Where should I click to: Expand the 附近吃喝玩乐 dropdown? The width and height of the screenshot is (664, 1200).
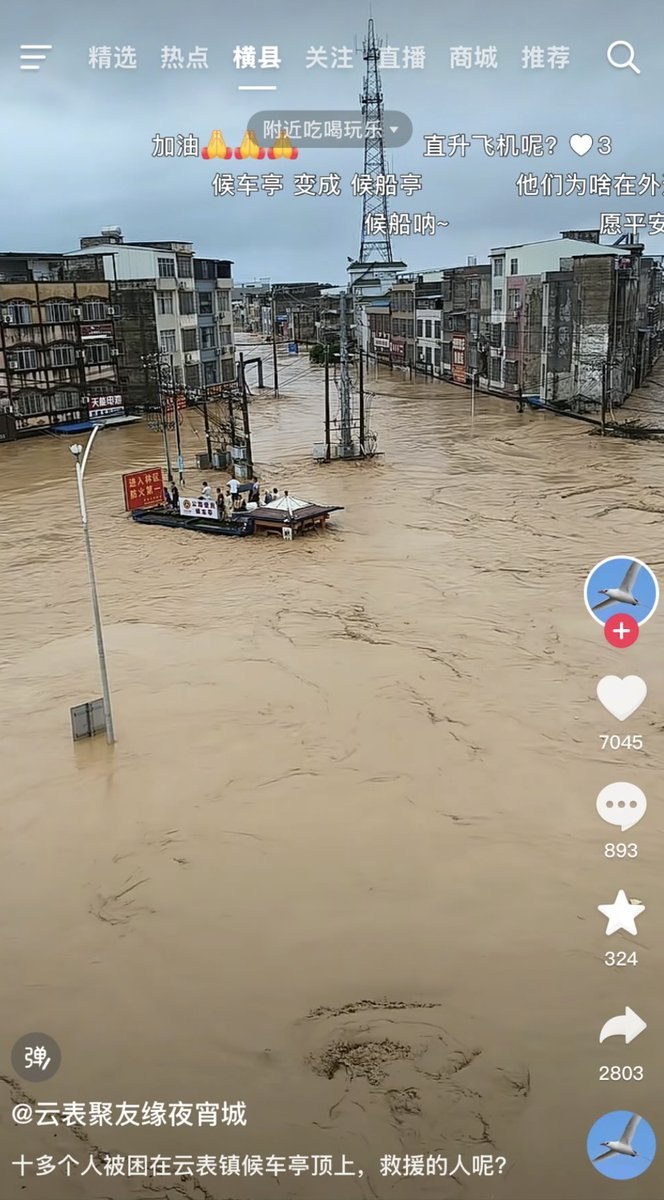point(330,129)
